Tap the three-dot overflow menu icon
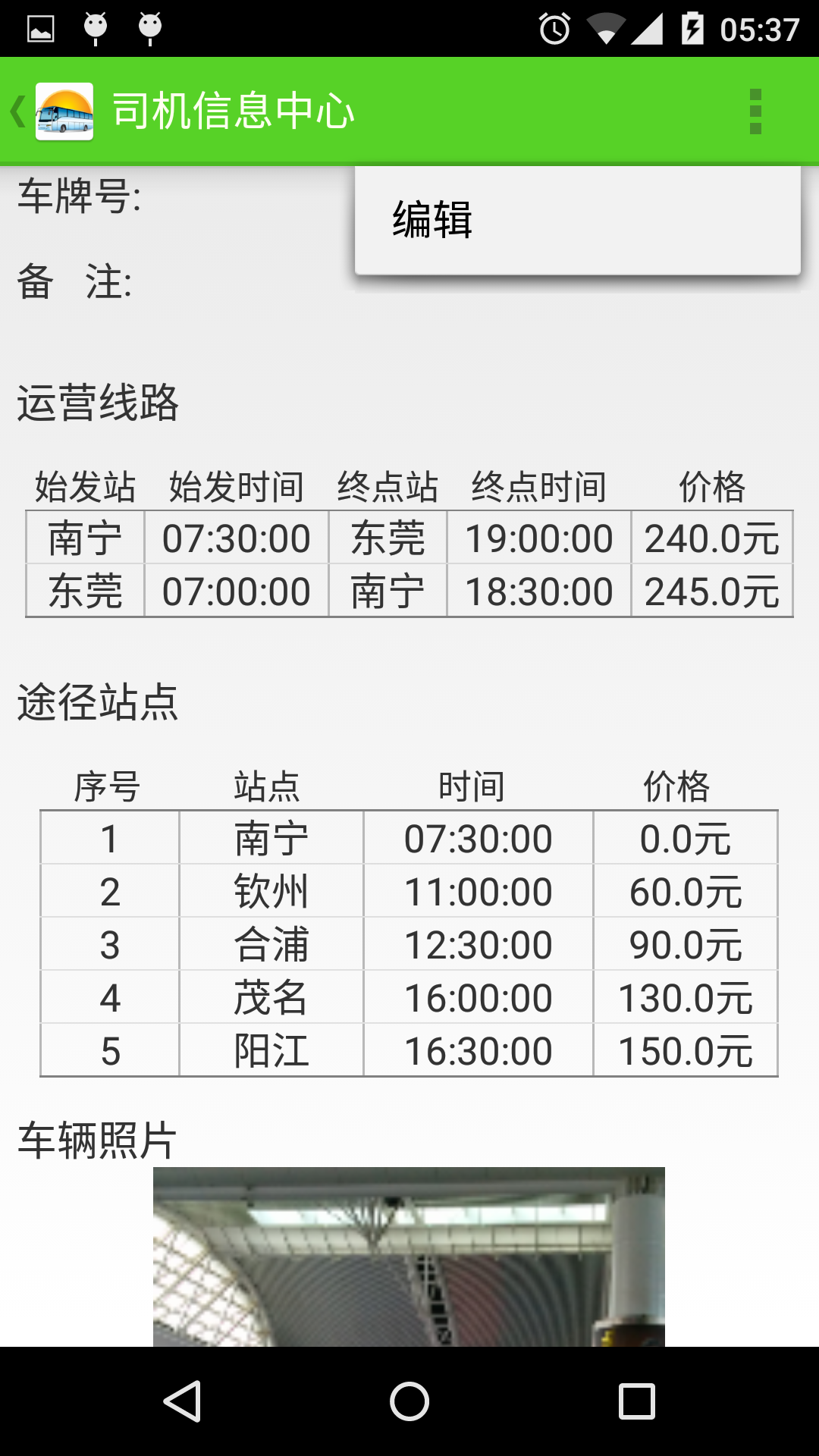 pos(755,111)
